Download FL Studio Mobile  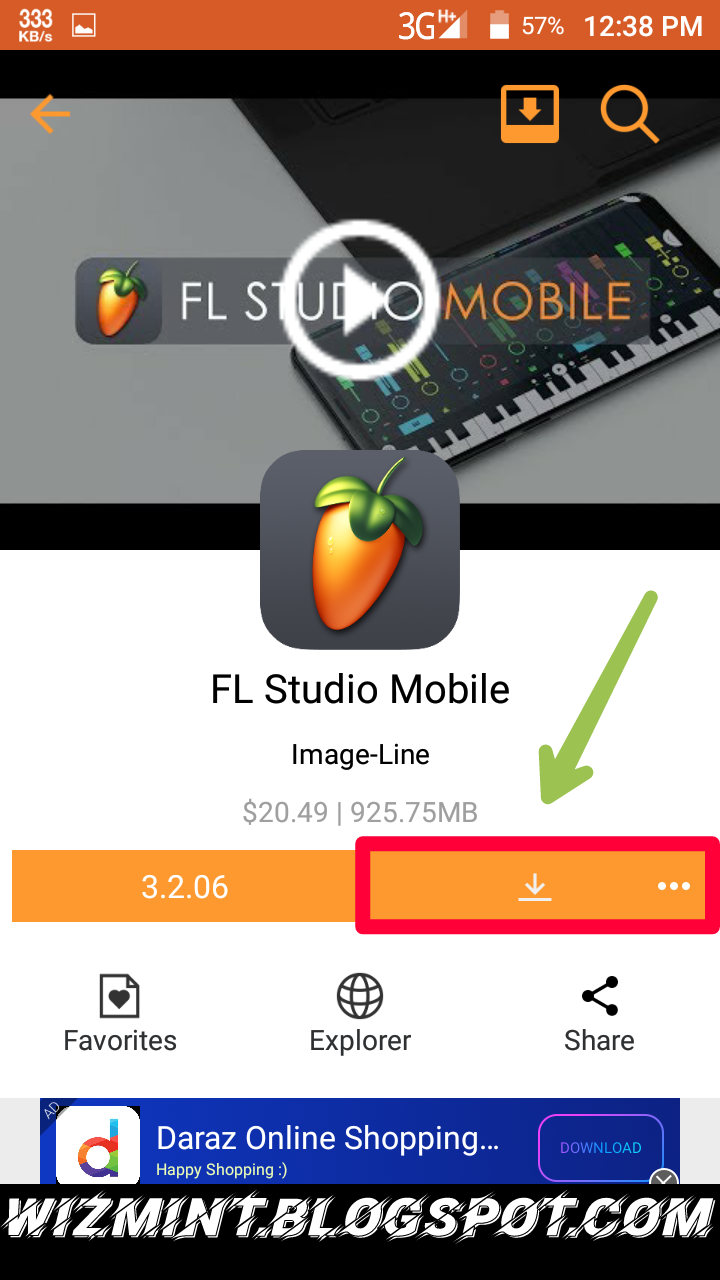pyautogui.click(x=535, y=886)
